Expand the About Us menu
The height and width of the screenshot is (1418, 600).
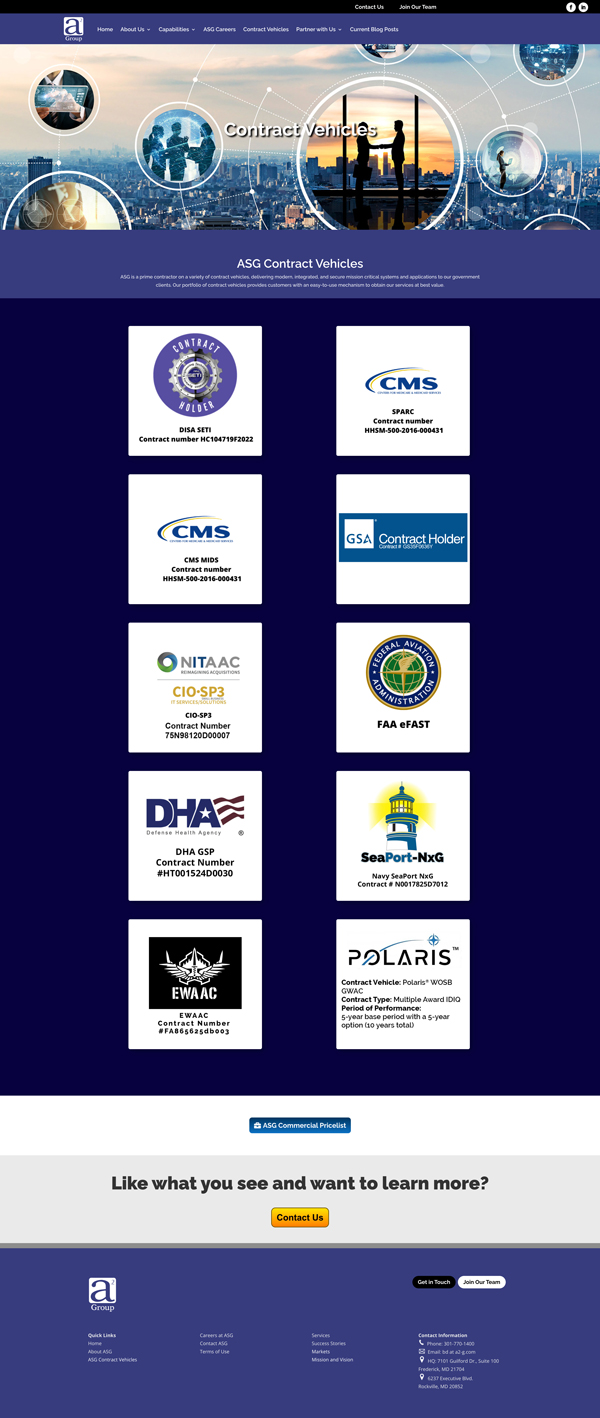coord(135,29)
